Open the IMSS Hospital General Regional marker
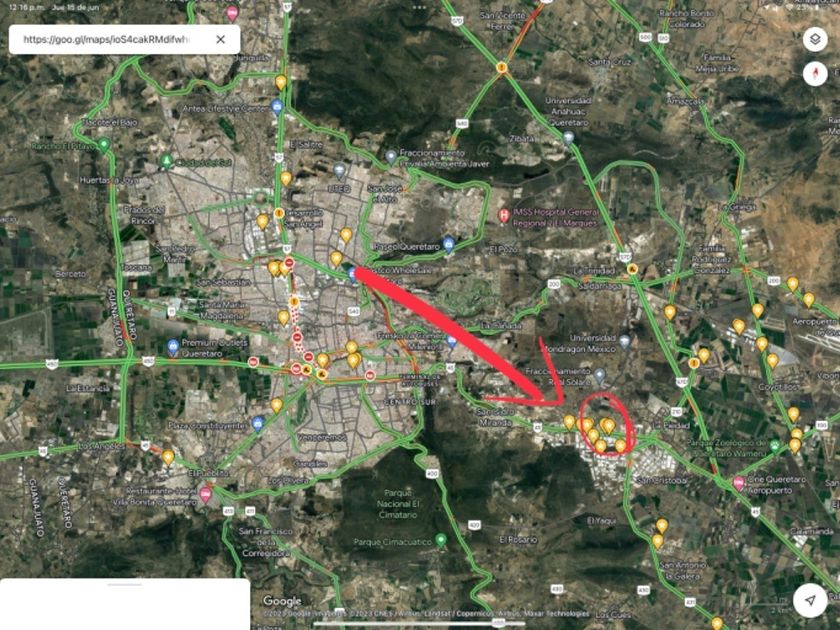Image resolution: width=840 pixels, height=630 pixels. [503, 216]
